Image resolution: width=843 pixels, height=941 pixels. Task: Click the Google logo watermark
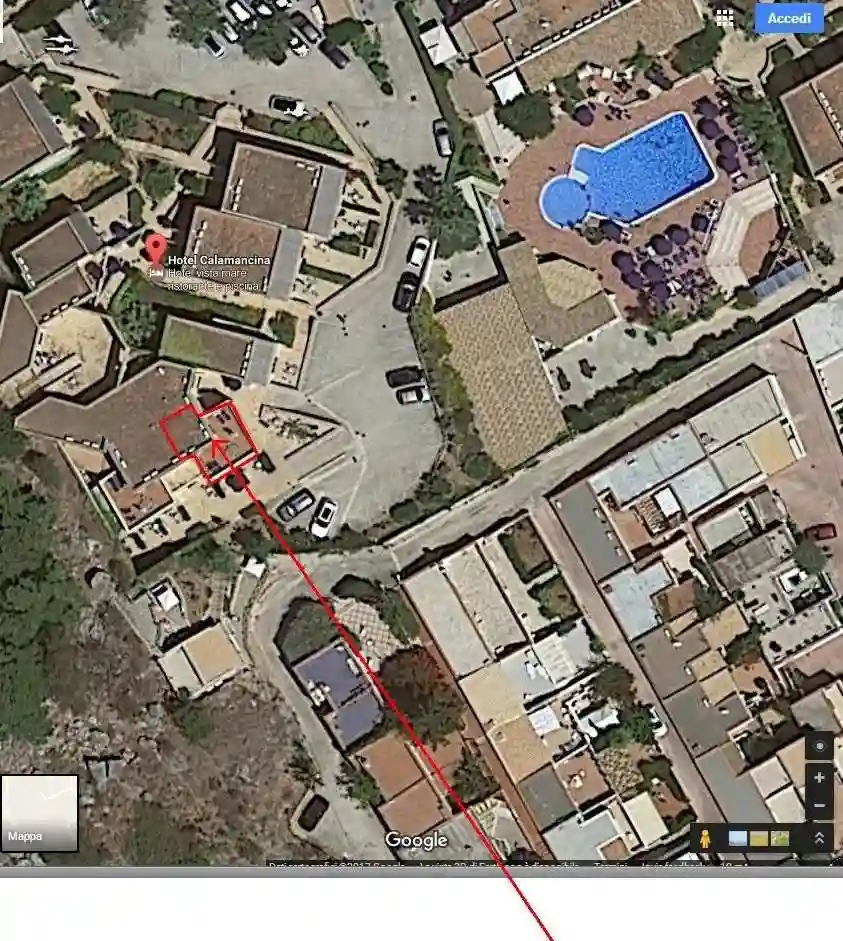point(417,841)
